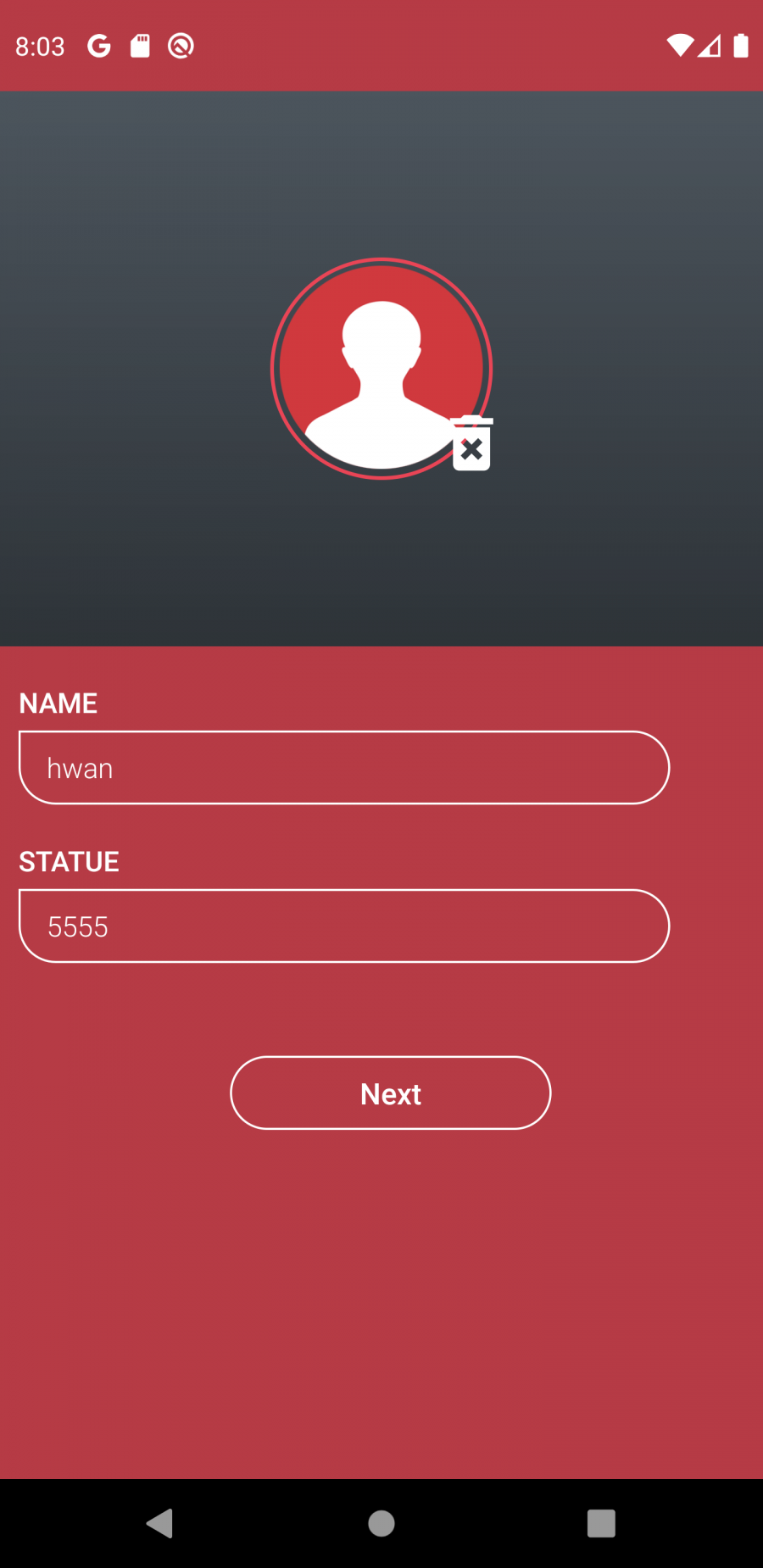Tap the profile avatar picture
This screenshot has width=763, height=1568.
click(381, 368)
